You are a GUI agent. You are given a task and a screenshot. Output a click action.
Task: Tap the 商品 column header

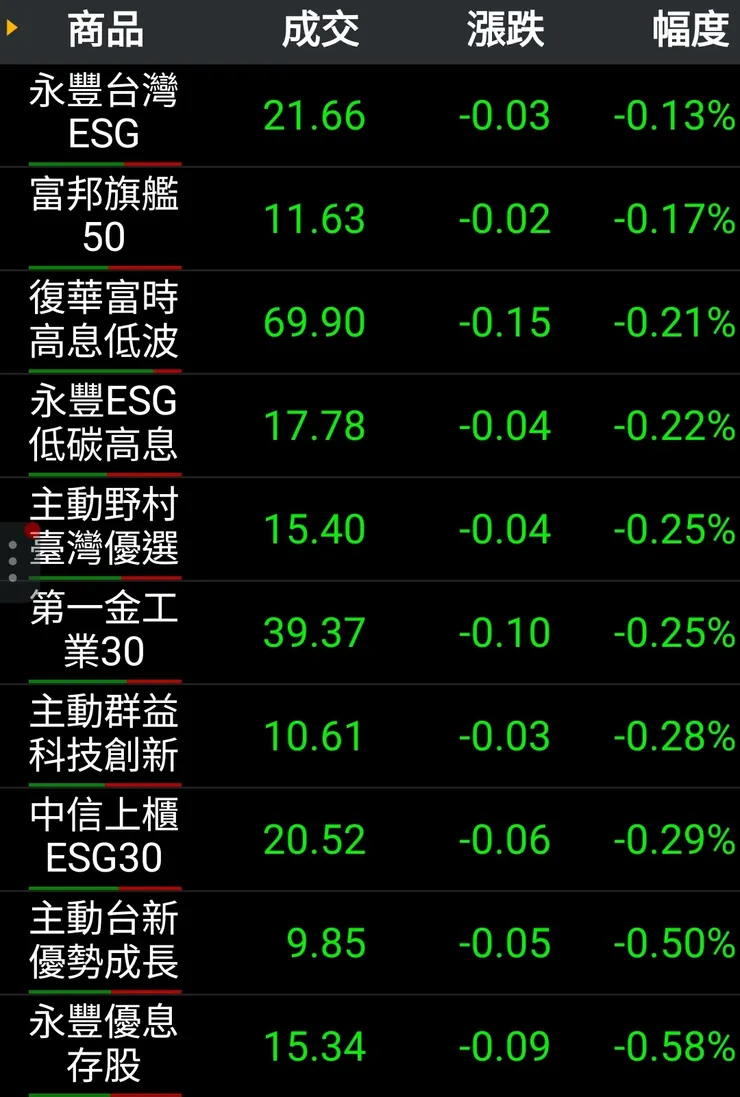click(x=105, y=30)
